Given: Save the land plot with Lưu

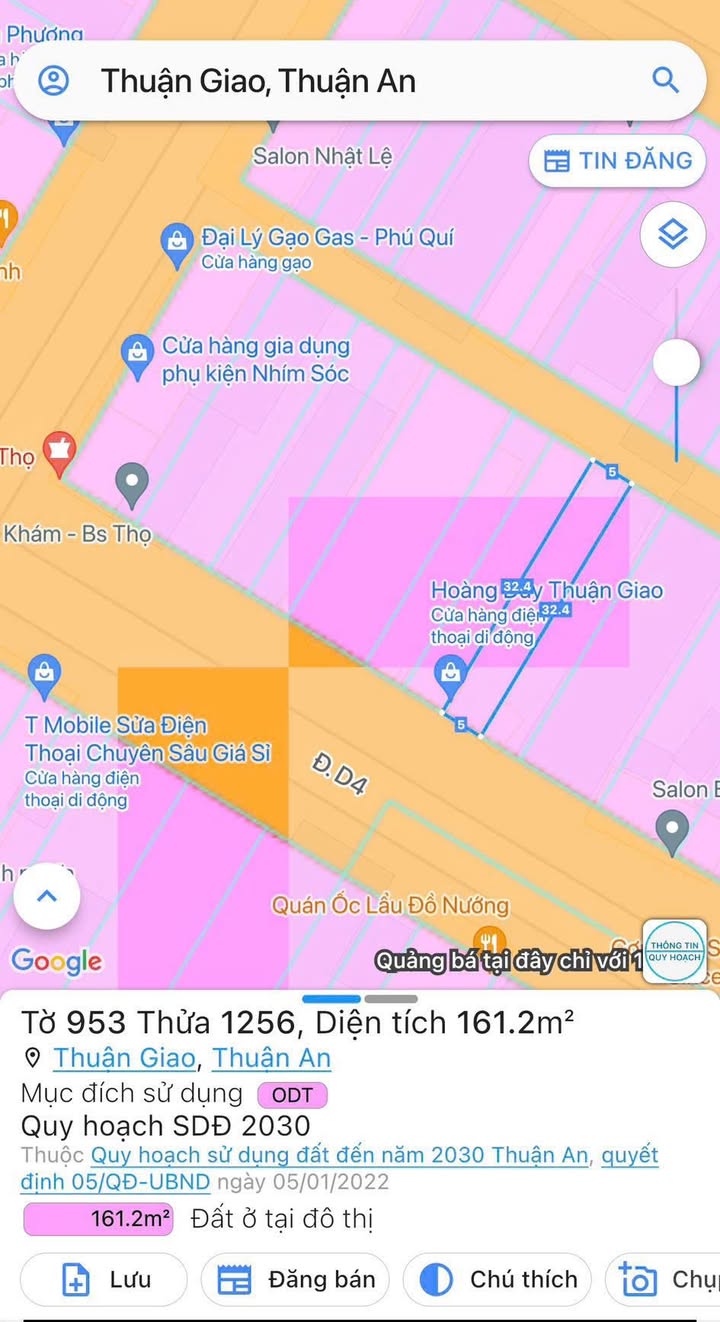Looking at the screenshot, I should (x=104, y=1279).
